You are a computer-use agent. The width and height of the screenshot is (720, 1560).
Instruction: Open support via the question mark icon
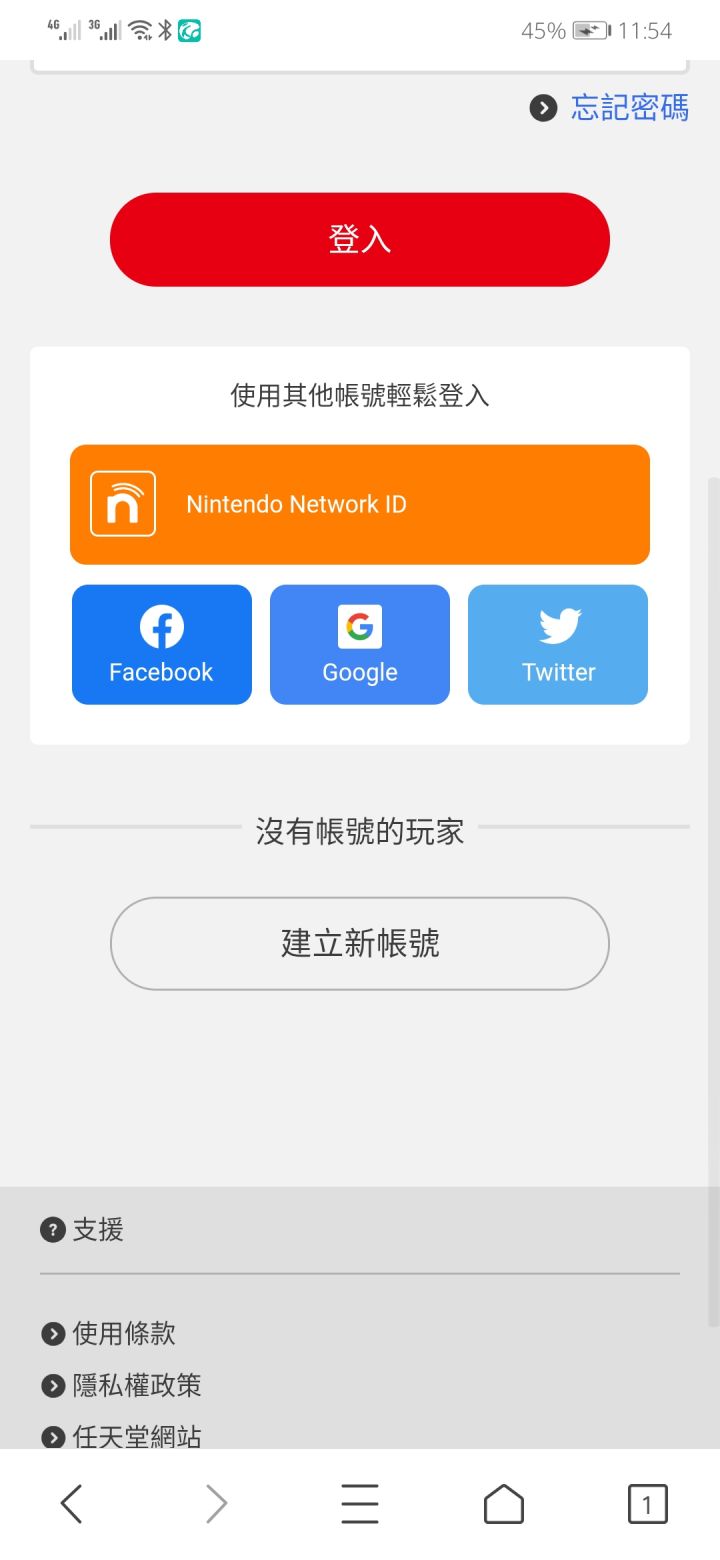pyautogui.click(x=51, y=1229)
